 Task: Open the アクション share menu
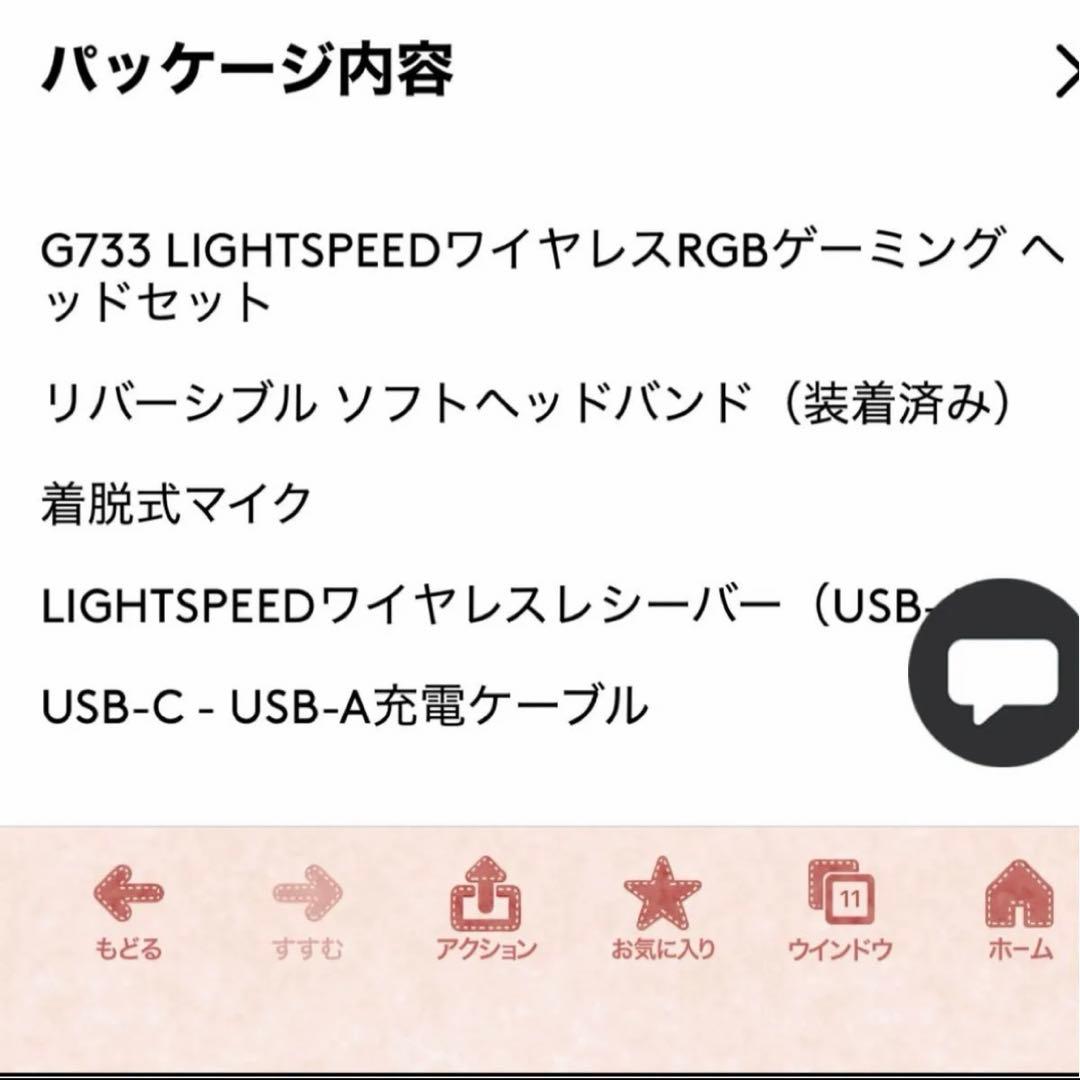[486, 907]
